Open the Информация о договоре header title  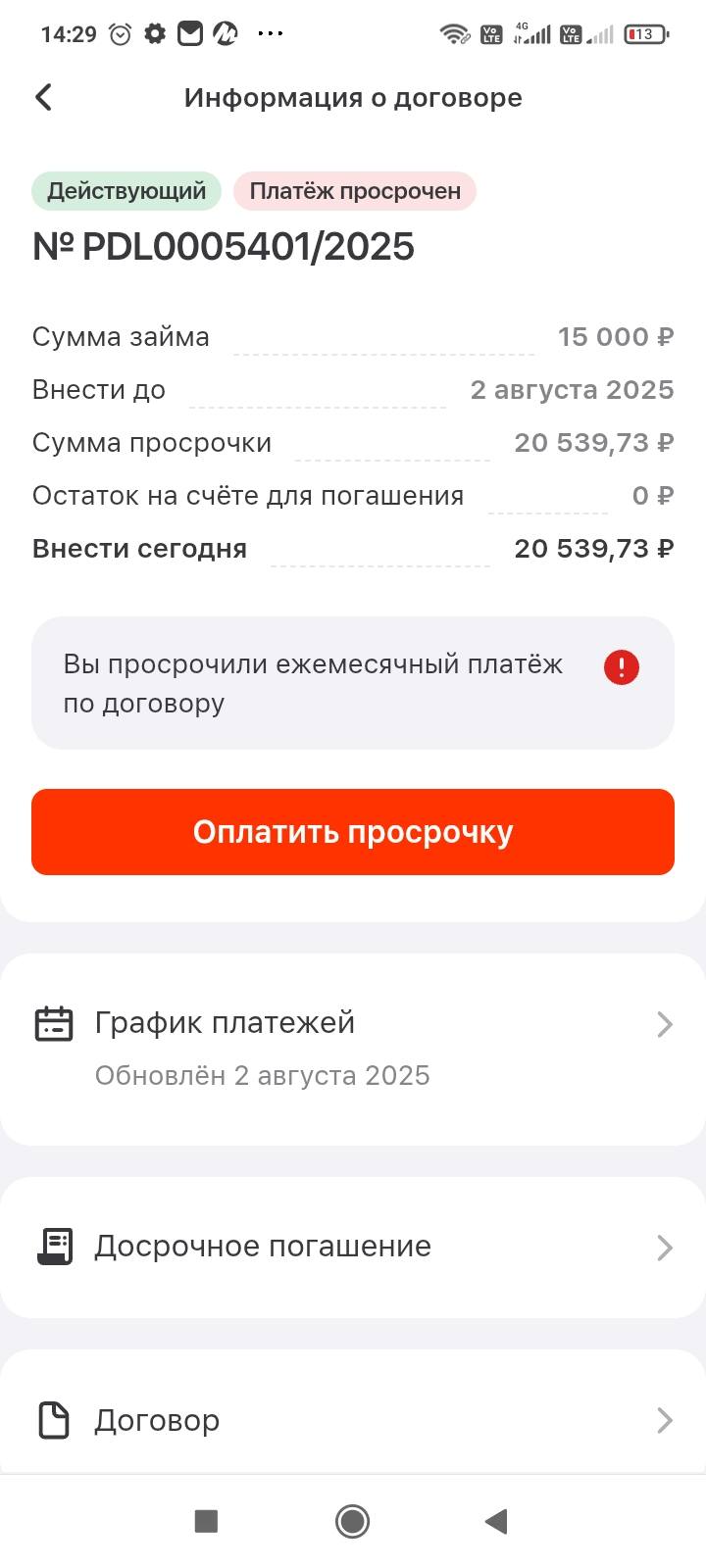point(353,97)
